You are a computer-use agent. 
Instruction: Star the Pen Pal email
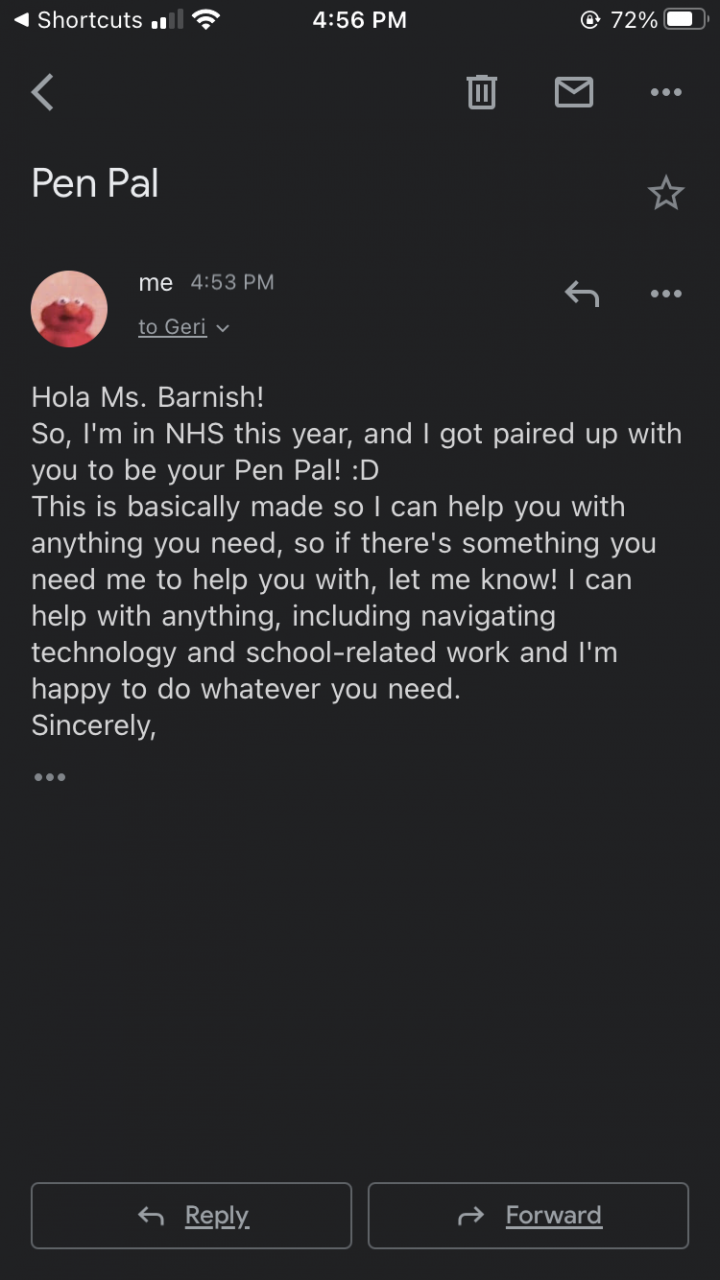665,193
